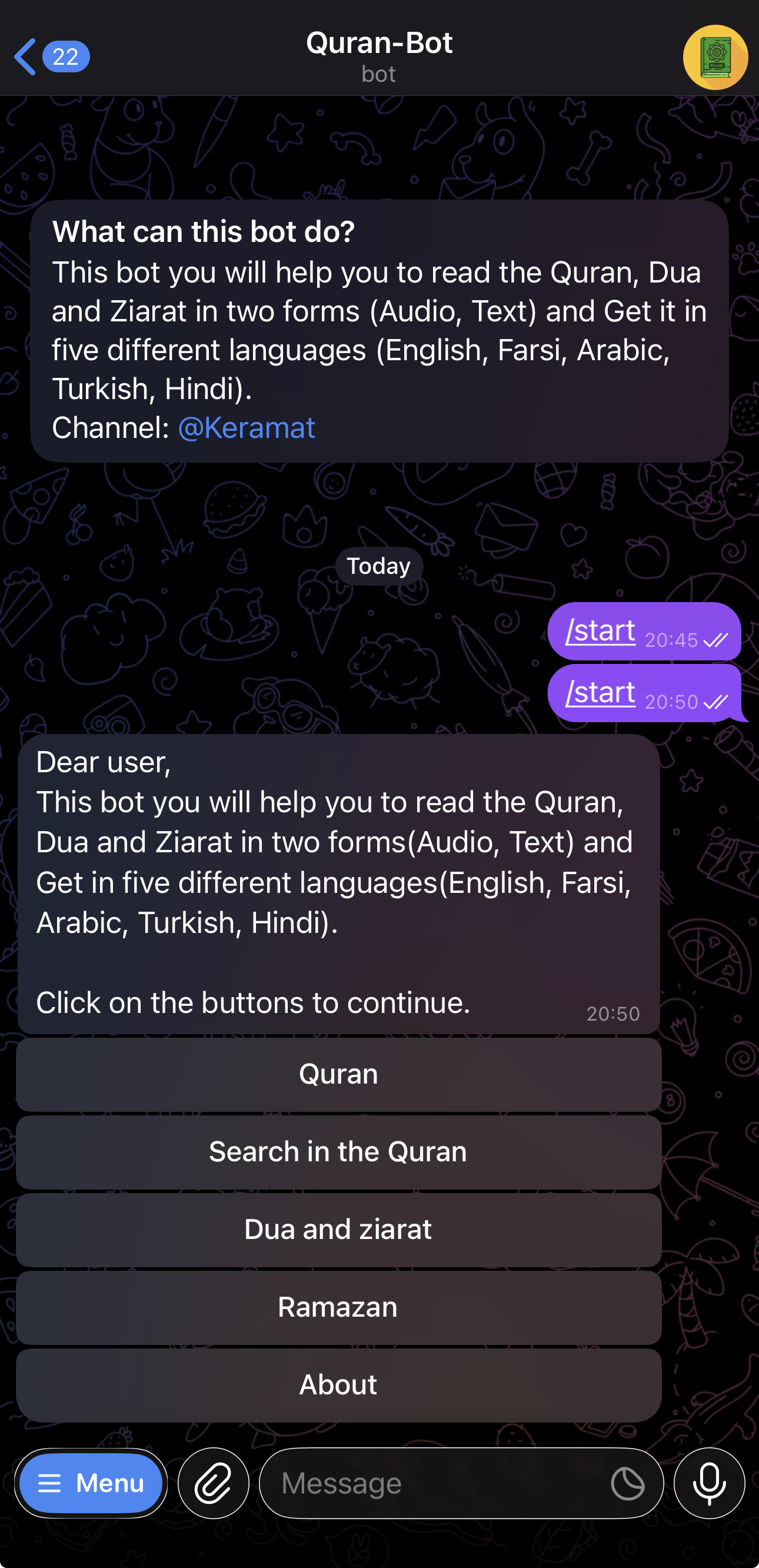The width and height of the screenshot is (759, 1568).
Task: Open the bot Menu
Action: tap(91, 1483)
